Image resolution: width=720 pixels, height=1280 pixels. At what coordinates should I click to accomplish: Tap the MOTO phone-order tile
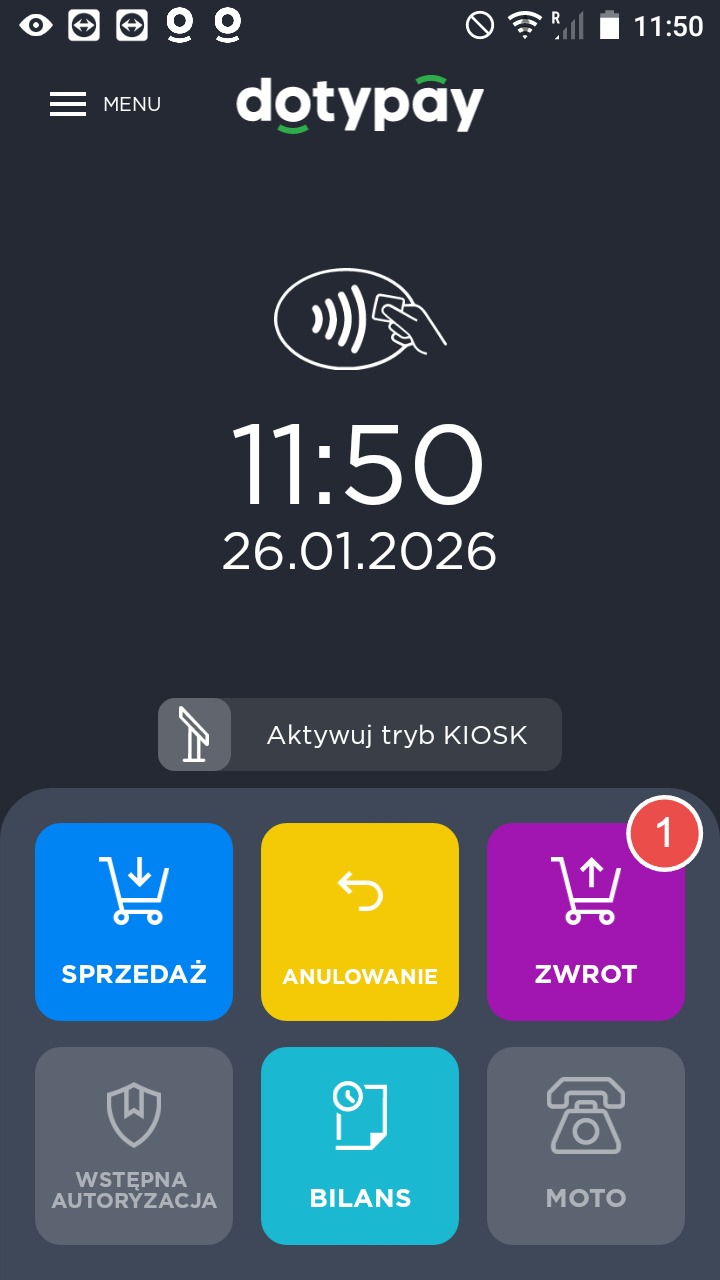coord(585,1145)
